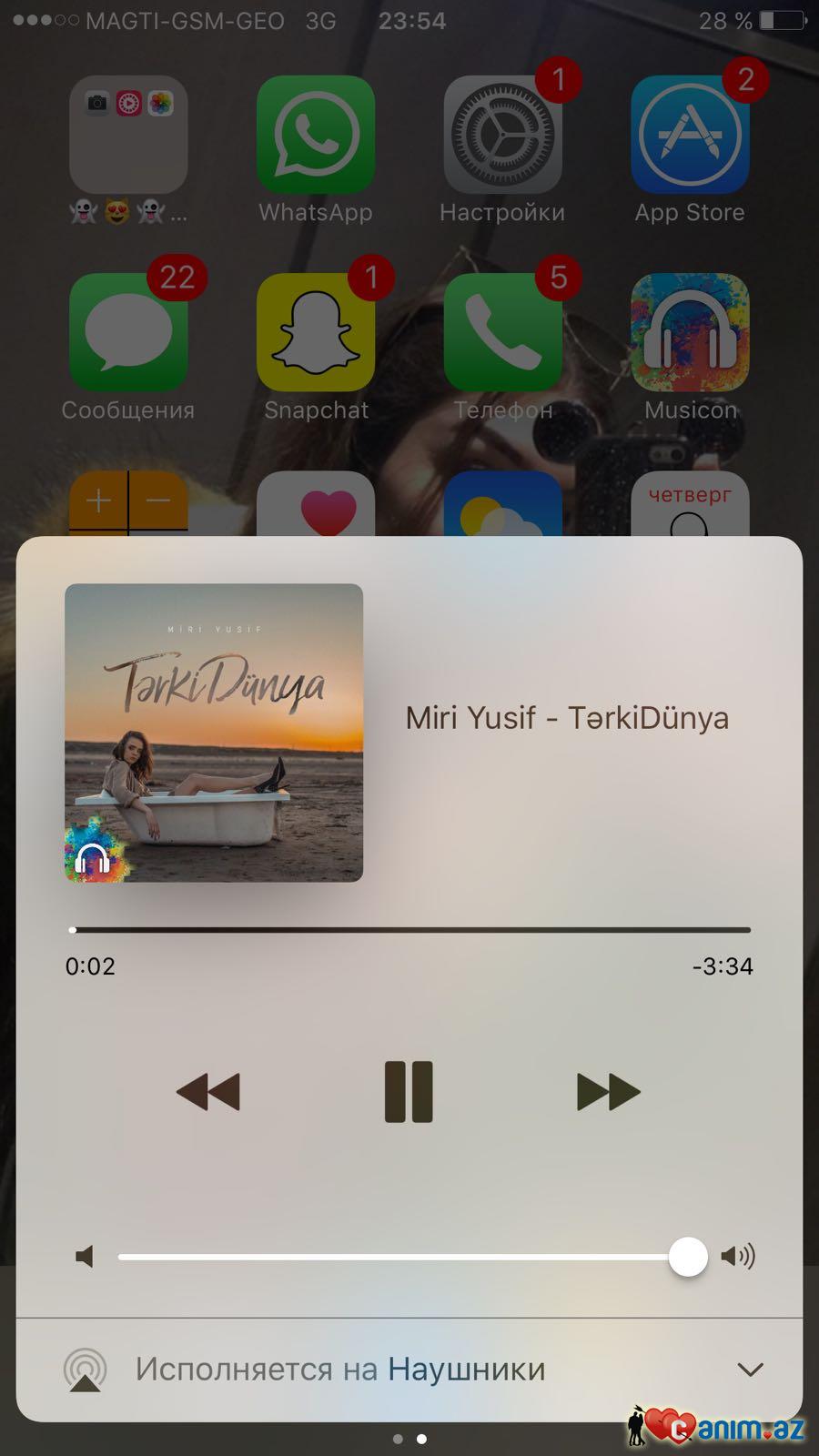Image resolution: width=819 pixels, height=1456 pixels.
Task: Tap the Control Center page indicator dots
Action: (409, 1439)
